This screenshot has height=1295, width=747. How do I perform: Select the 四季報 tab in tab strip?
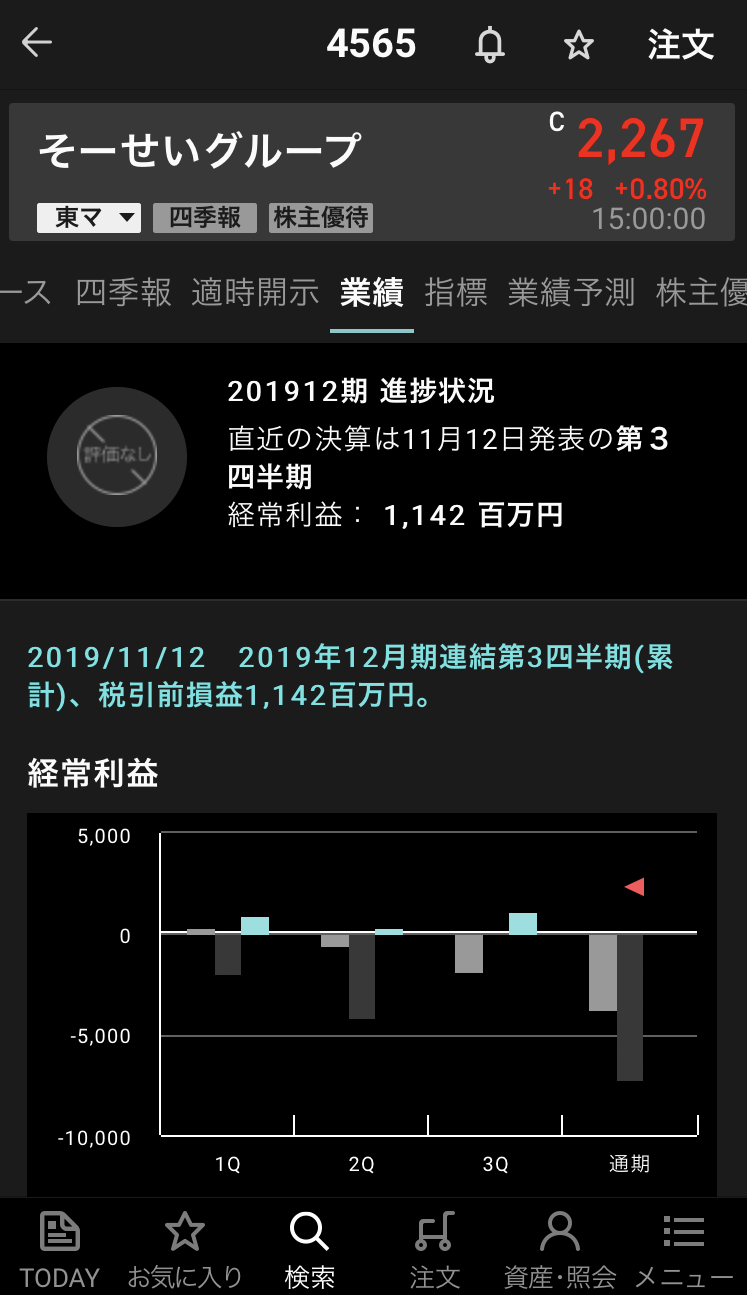[x=124, y=293]
